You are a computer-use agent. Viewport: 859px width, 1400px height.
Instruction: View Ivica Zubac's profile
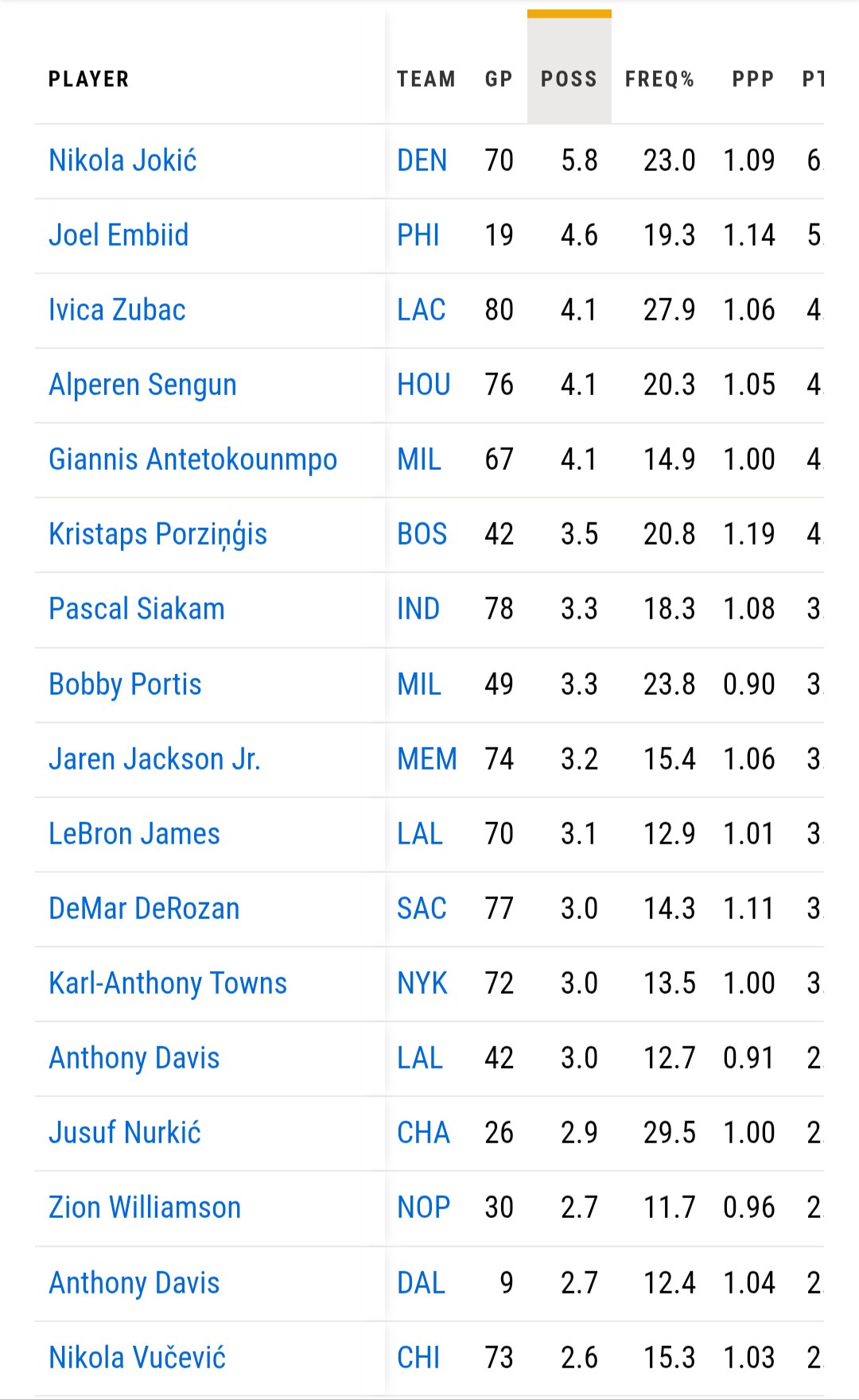(117, 310)
